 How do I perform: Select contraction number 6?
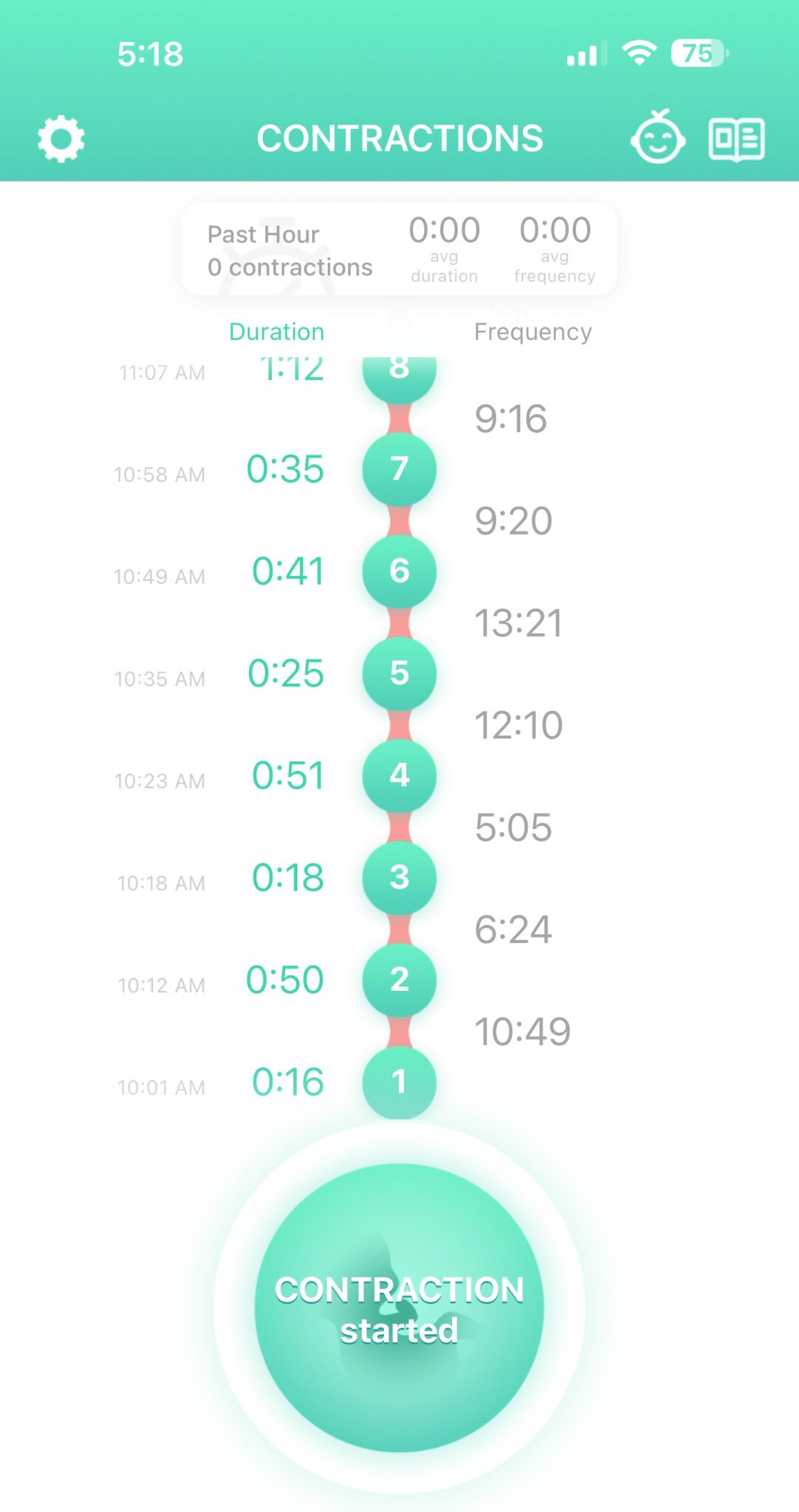click(399, 571)
